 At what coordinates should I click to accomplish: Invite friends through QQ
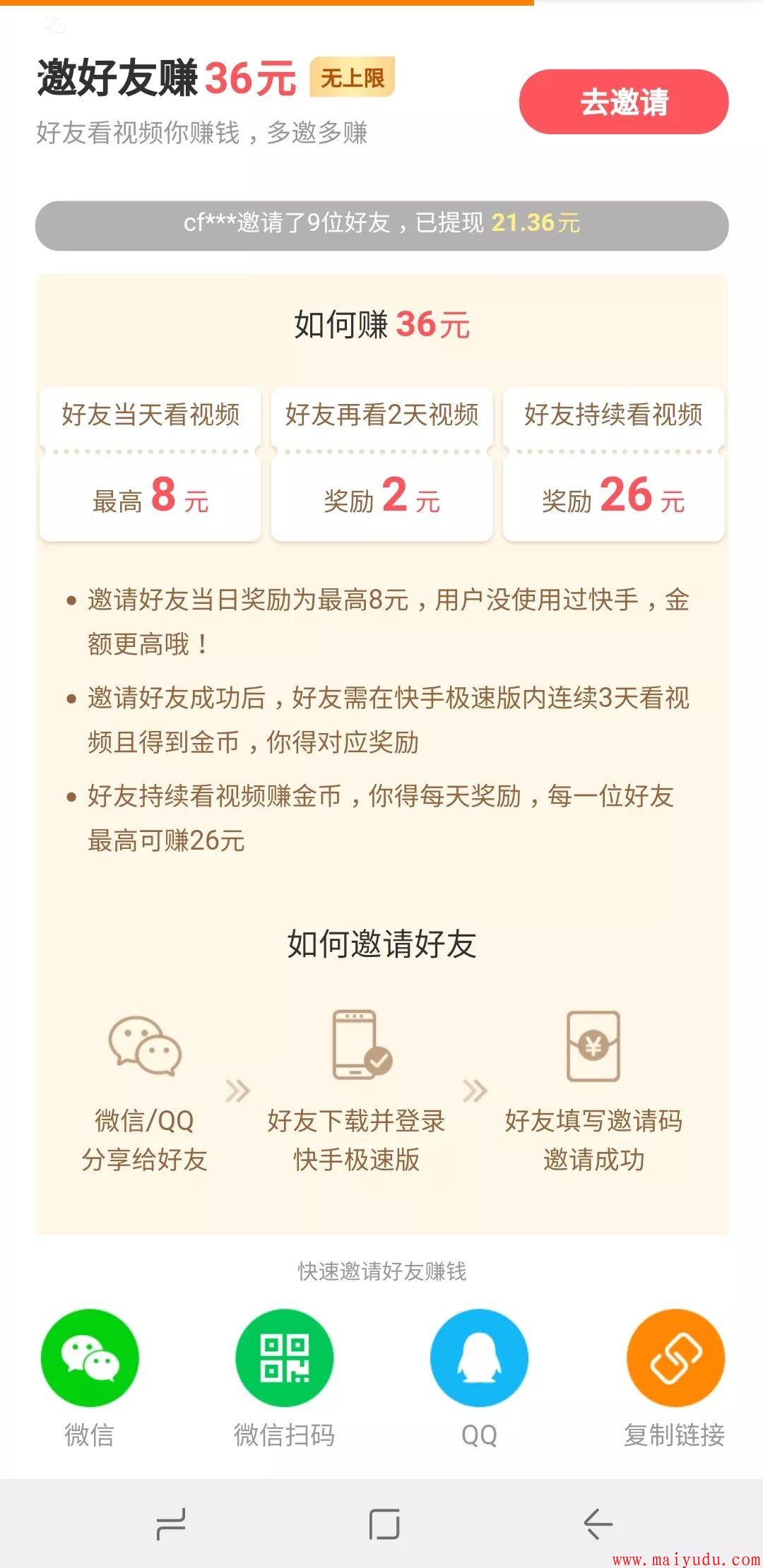(x=479, y=1357)
